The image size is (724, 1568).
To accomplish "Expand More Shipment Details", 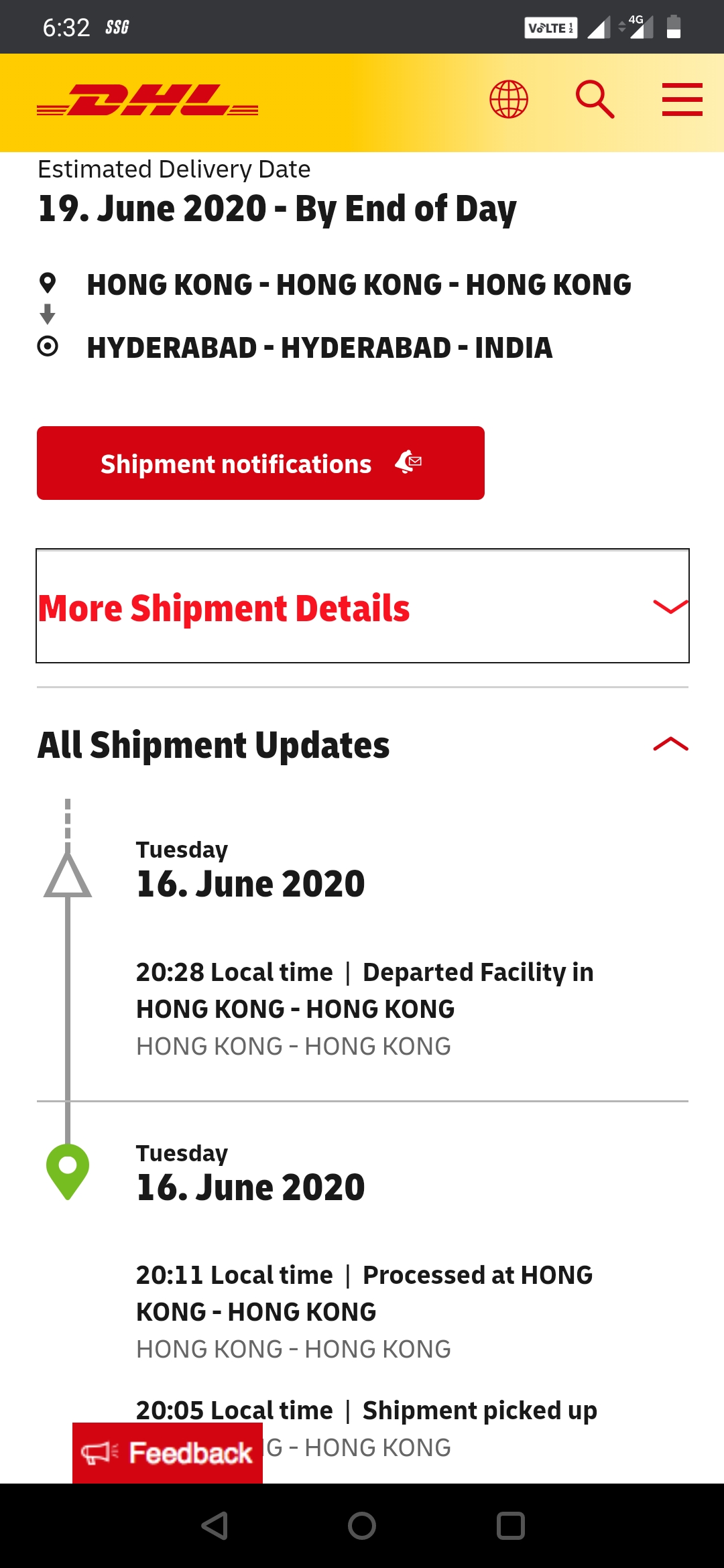I will (x=363, y=606).
